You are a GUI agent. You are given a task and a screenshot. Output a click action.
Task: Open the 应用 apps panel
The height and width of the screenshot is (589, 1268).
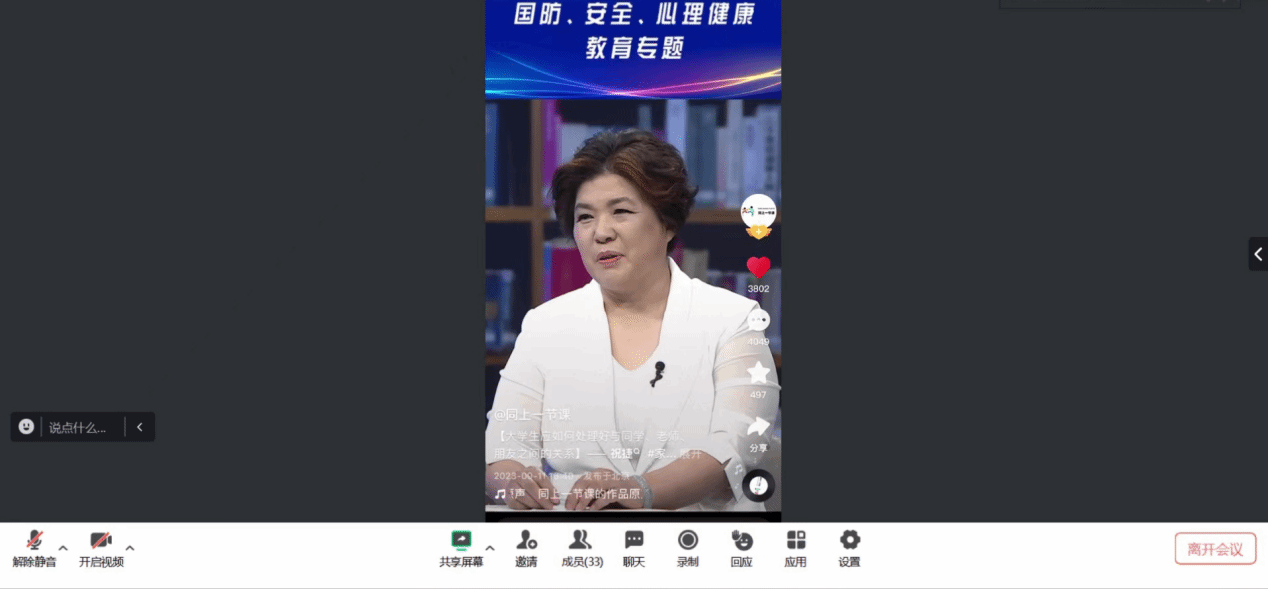(x=795, y=548)
